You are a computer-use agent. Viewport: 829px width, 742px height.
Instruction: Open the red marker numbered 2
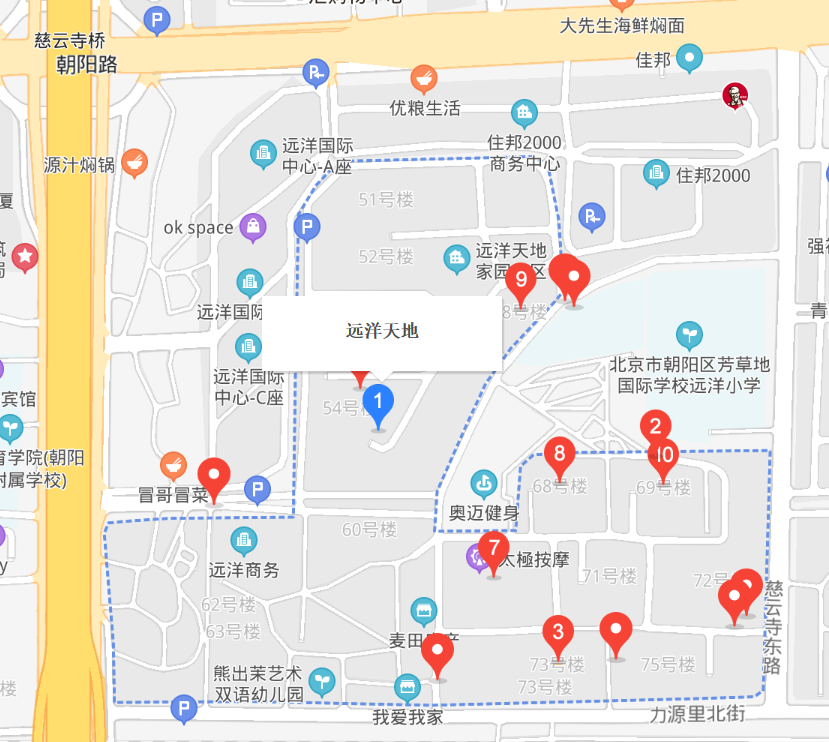(x=654, y=426)
